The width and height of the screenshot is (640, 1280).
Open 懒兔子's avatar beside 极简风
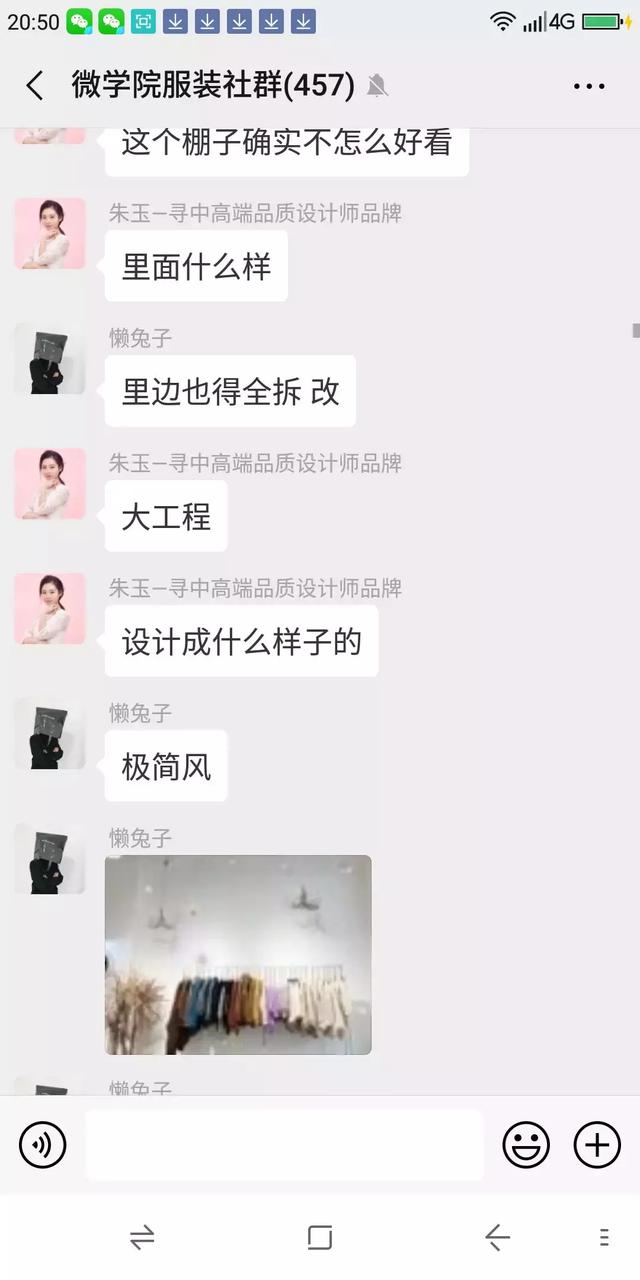pyautogui.click(x=49, y=733)
